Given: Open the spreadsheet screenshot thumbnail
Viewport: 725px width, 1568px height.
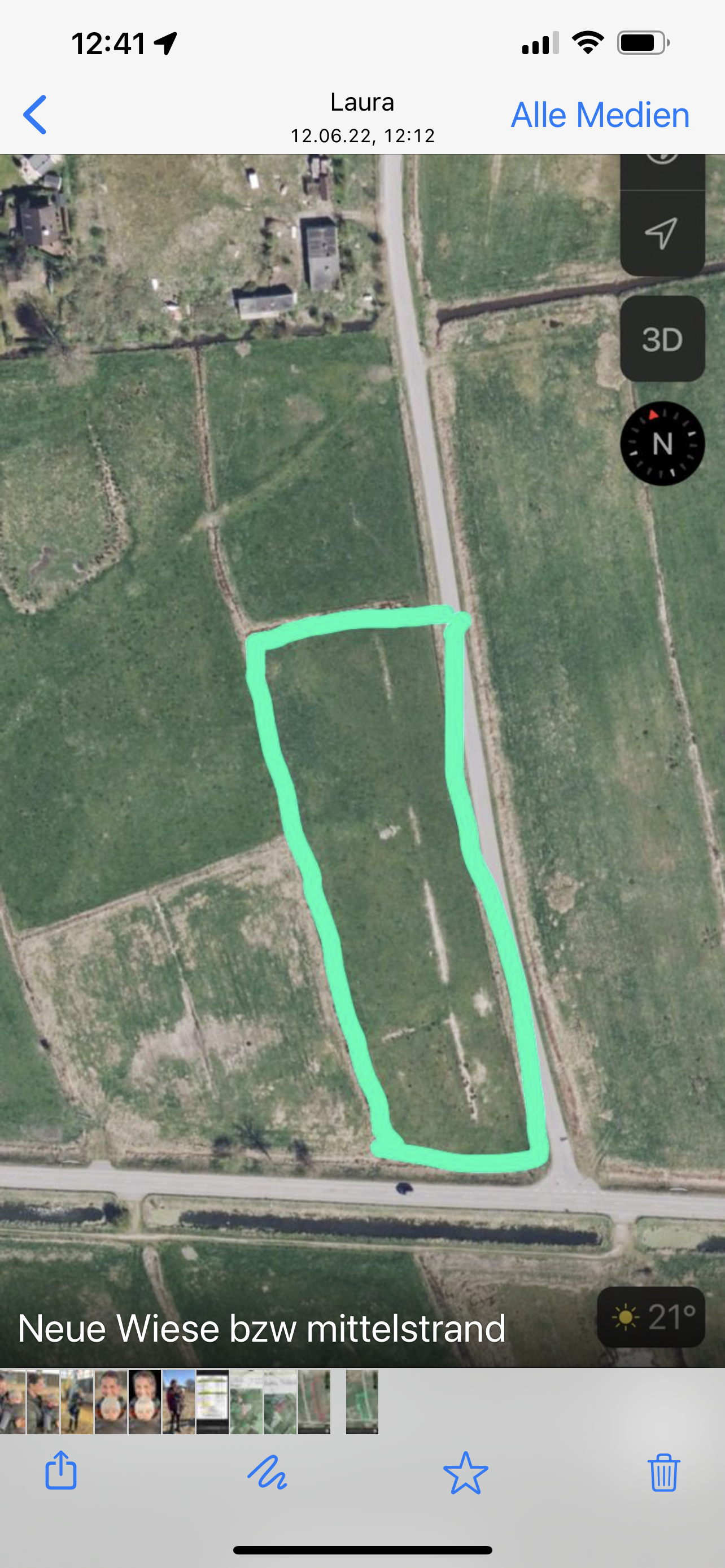Looking at the screenshot, I should click(x=212, y=1403).
